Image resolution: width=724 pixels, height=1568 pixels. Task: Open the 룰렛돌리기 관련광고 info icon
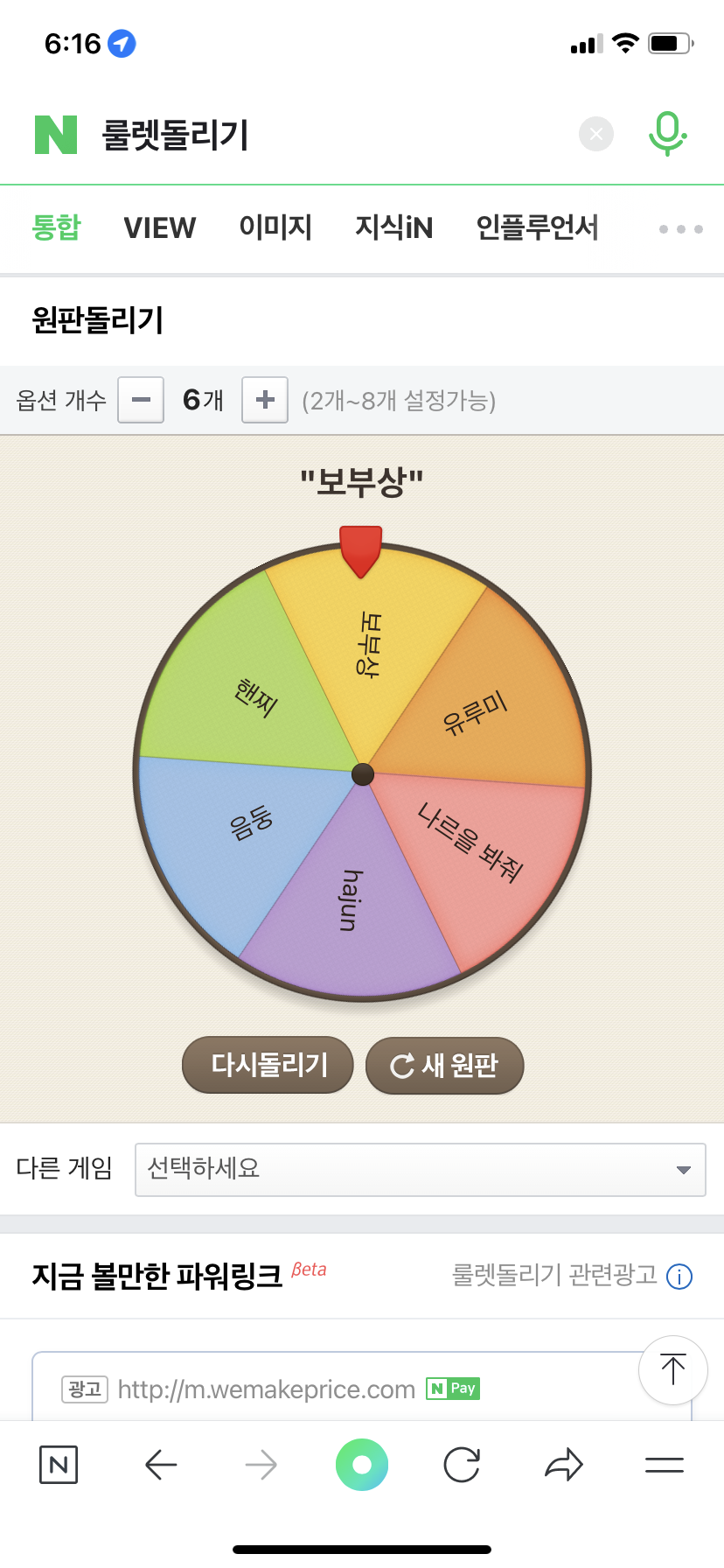(679, 1277)
